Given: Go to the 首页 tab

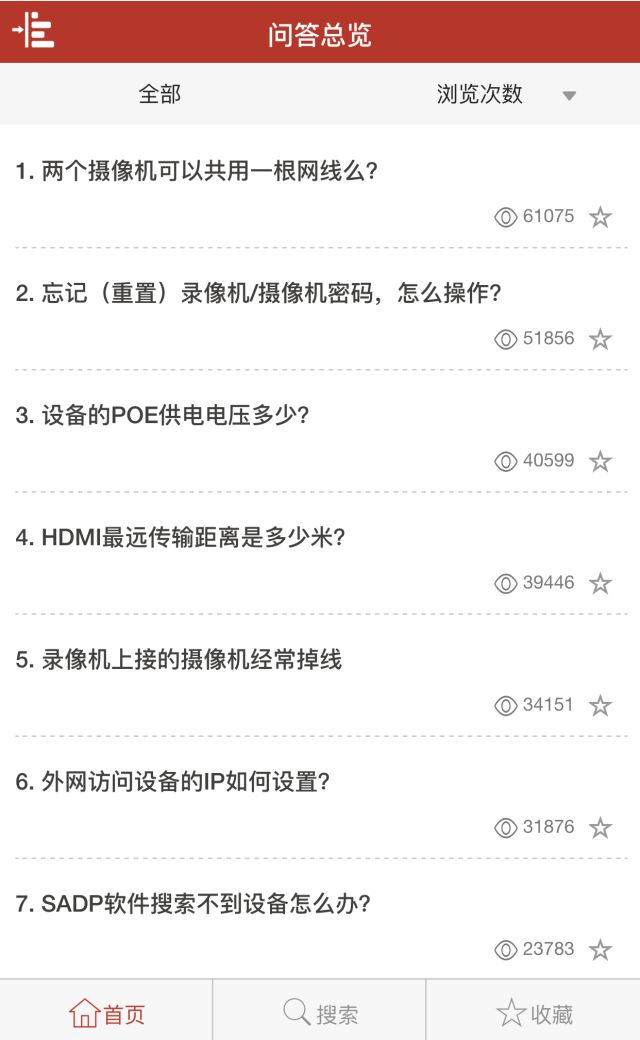Looking at the screenshot, I should pos(106,1013).
